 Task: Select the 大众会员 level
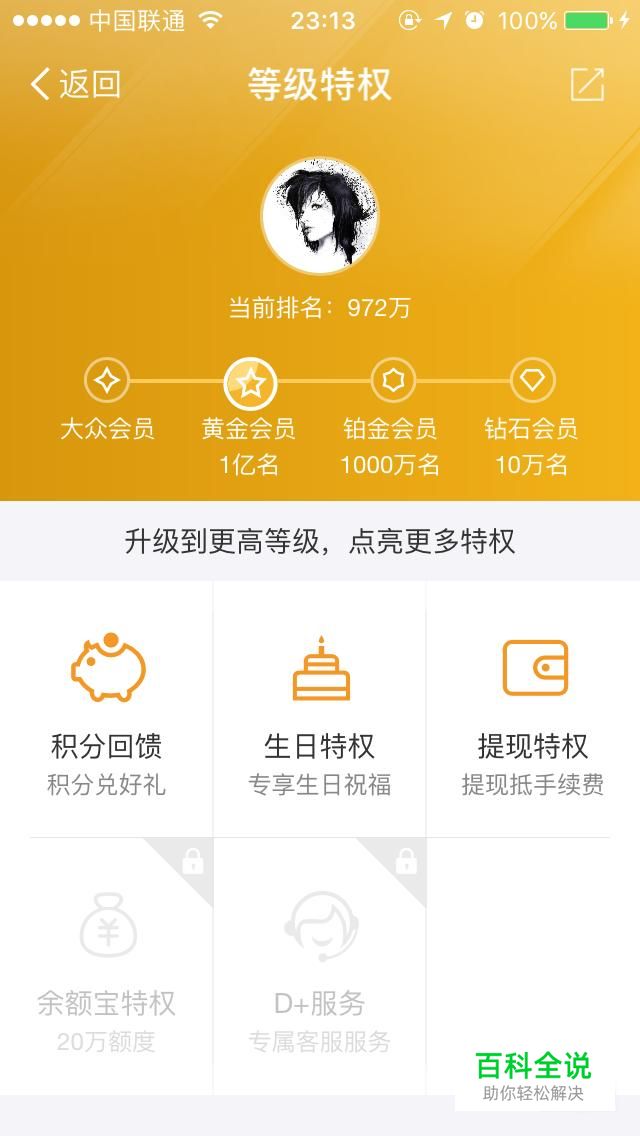point(107,381)
